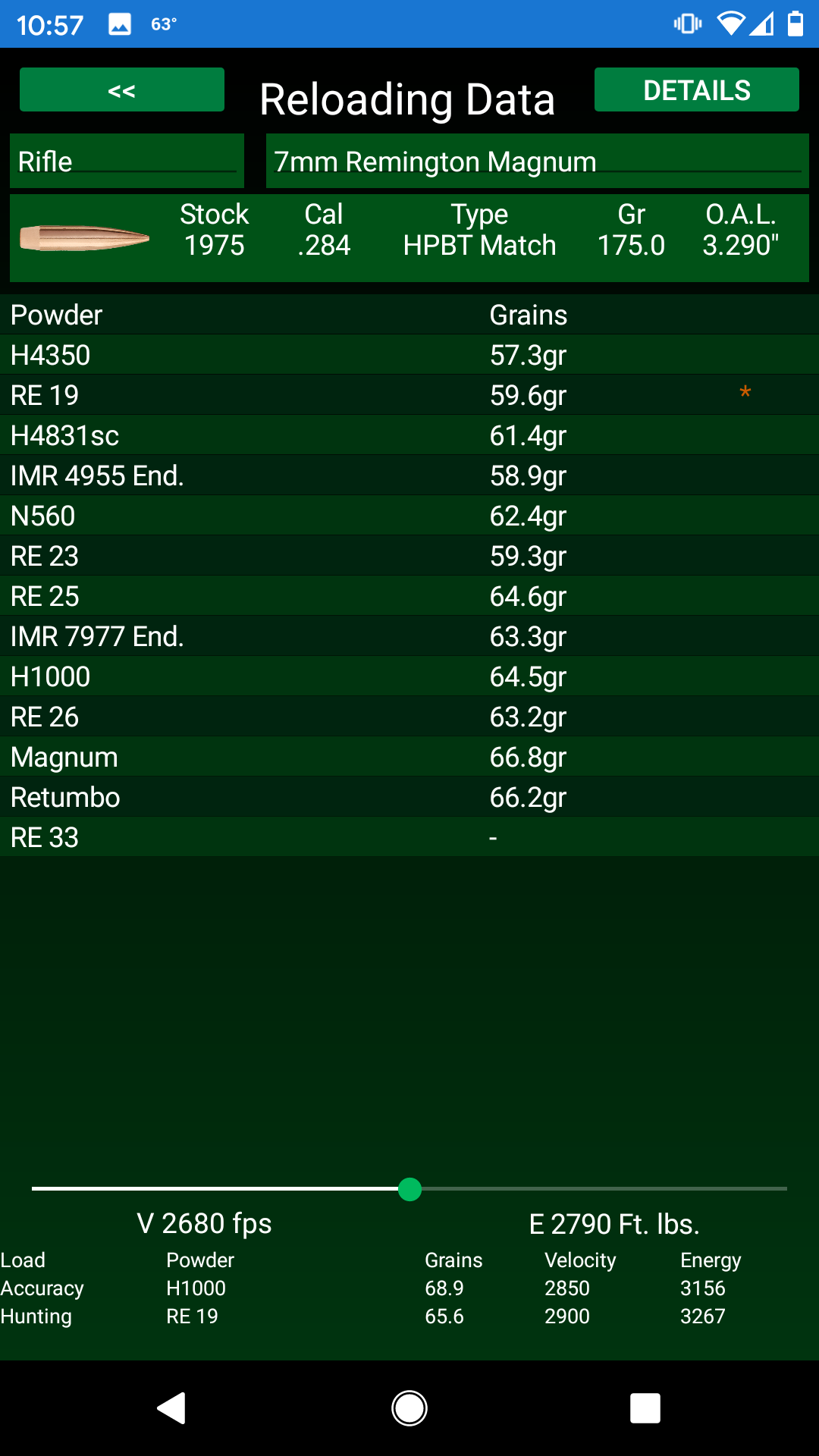Tap the velocity slider handle
Screen dimensions: 819x1456
(x=409, y=1189)
